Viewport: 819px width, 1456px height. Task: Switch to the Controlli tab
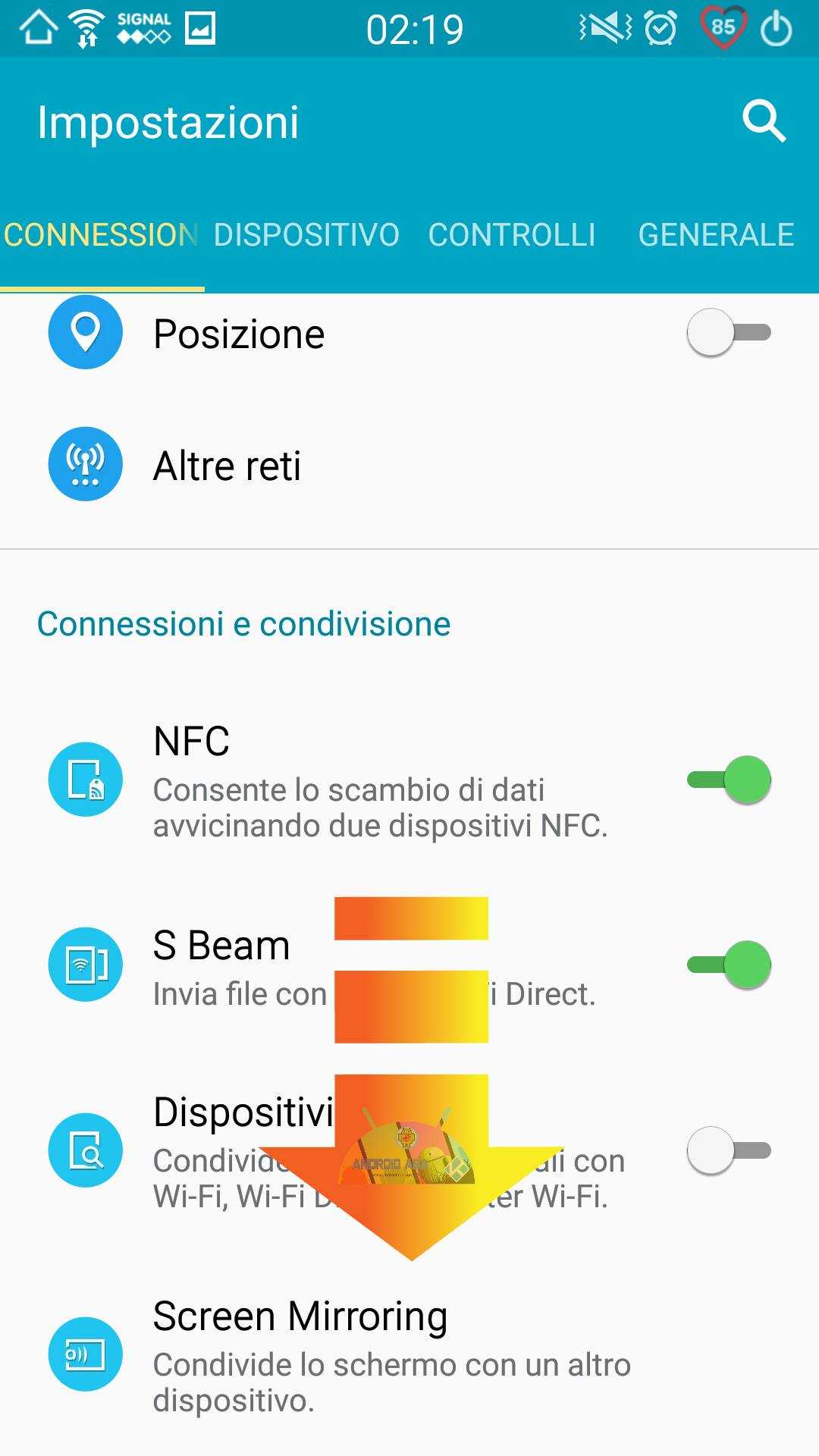coord(512,235)
